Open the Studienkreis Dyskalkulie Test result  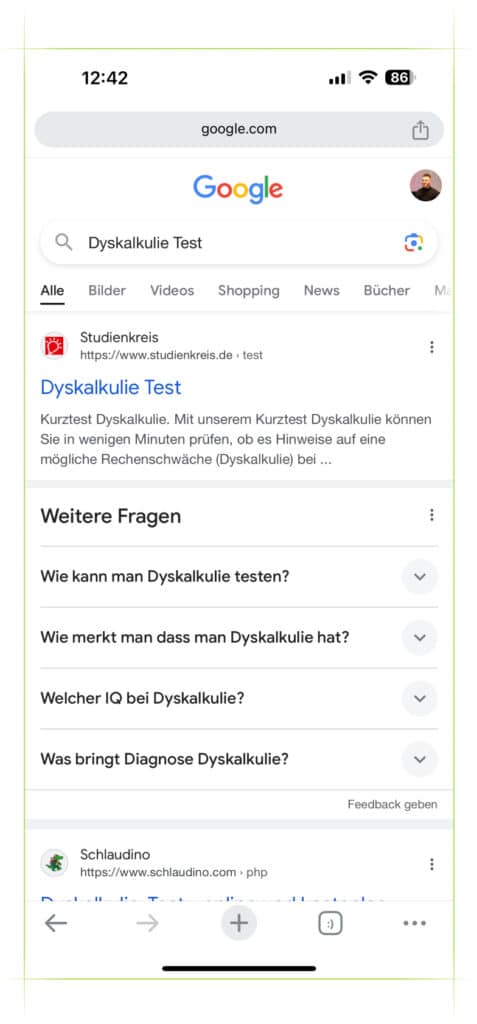pos(110,387)
